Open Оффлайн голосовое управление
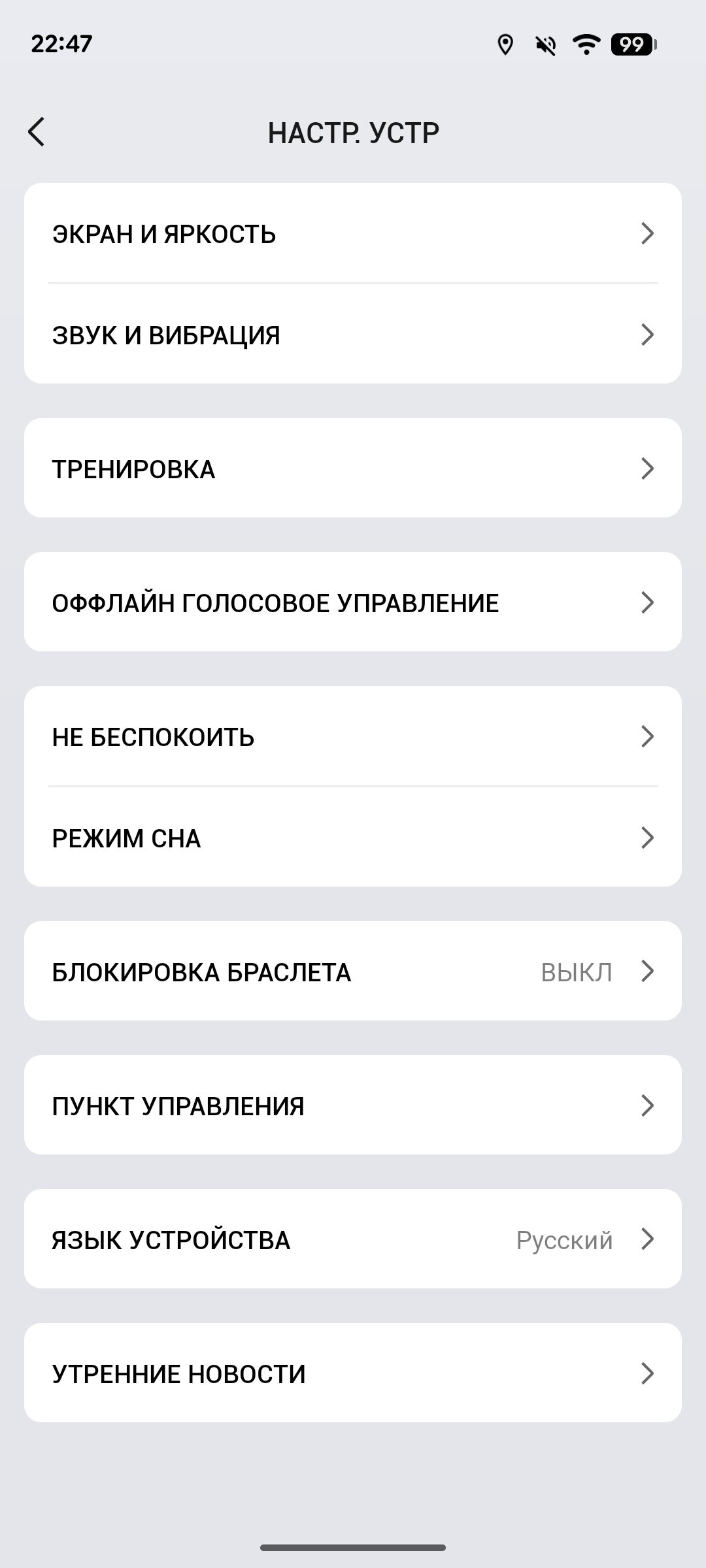 (x=353, y=602)
